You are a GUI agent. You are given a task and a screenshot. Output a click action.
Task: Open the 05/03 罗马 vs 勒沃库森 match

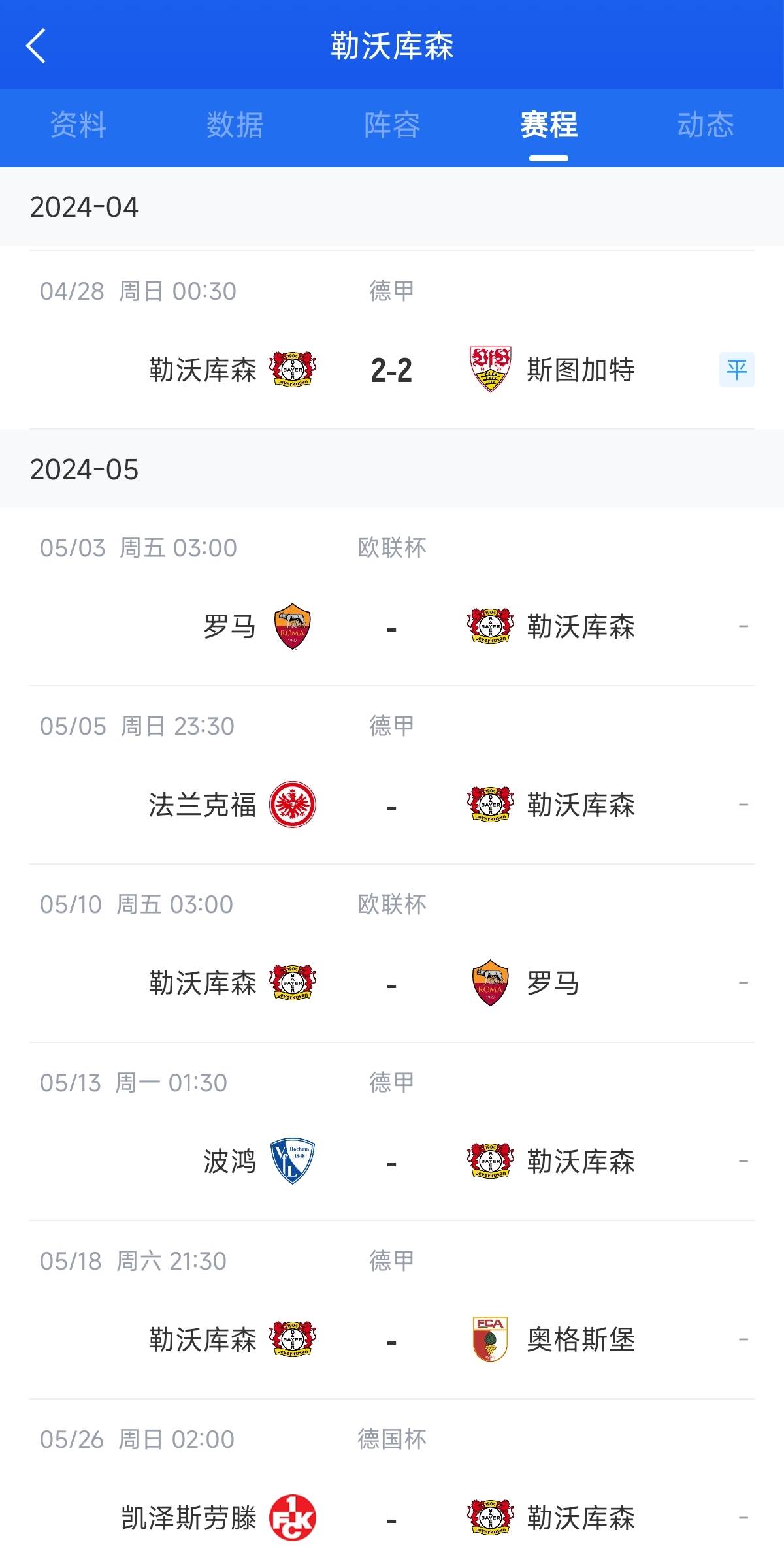coord(392,597)
